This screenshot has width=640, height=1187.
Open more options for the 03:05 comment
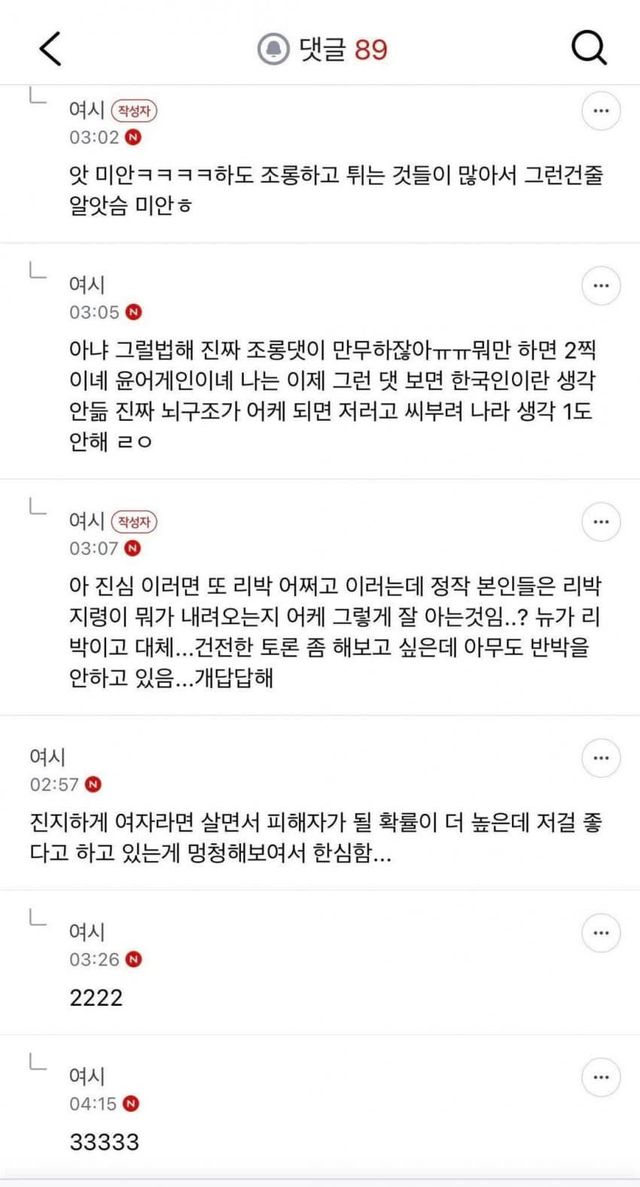tap(600, 285)
